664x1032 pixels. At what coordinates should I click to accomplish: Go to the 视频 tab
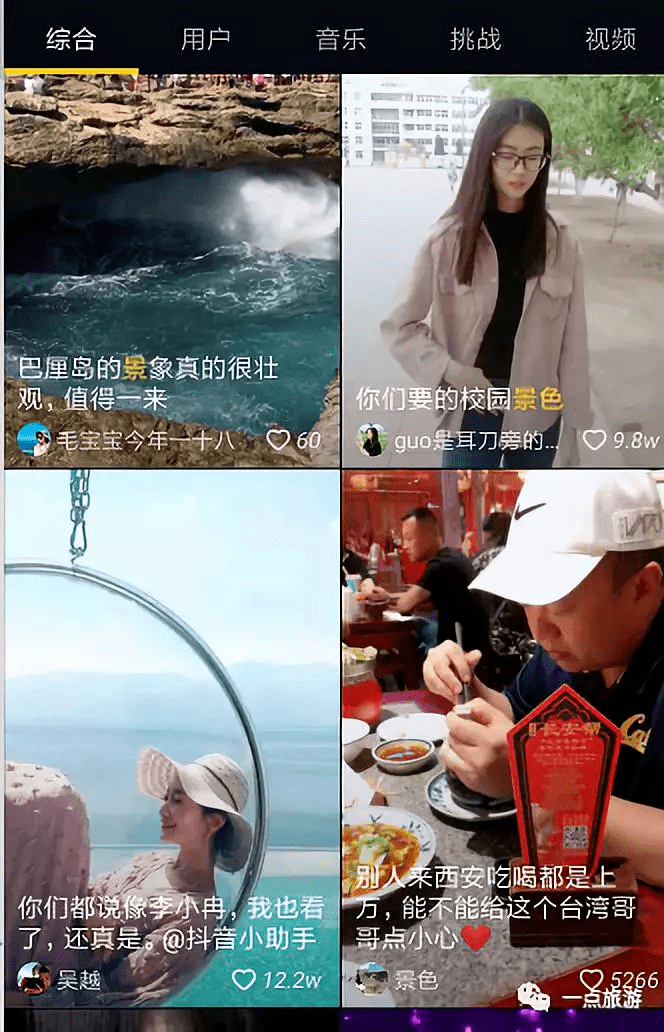pyautogui.click(x=610, y=39)
